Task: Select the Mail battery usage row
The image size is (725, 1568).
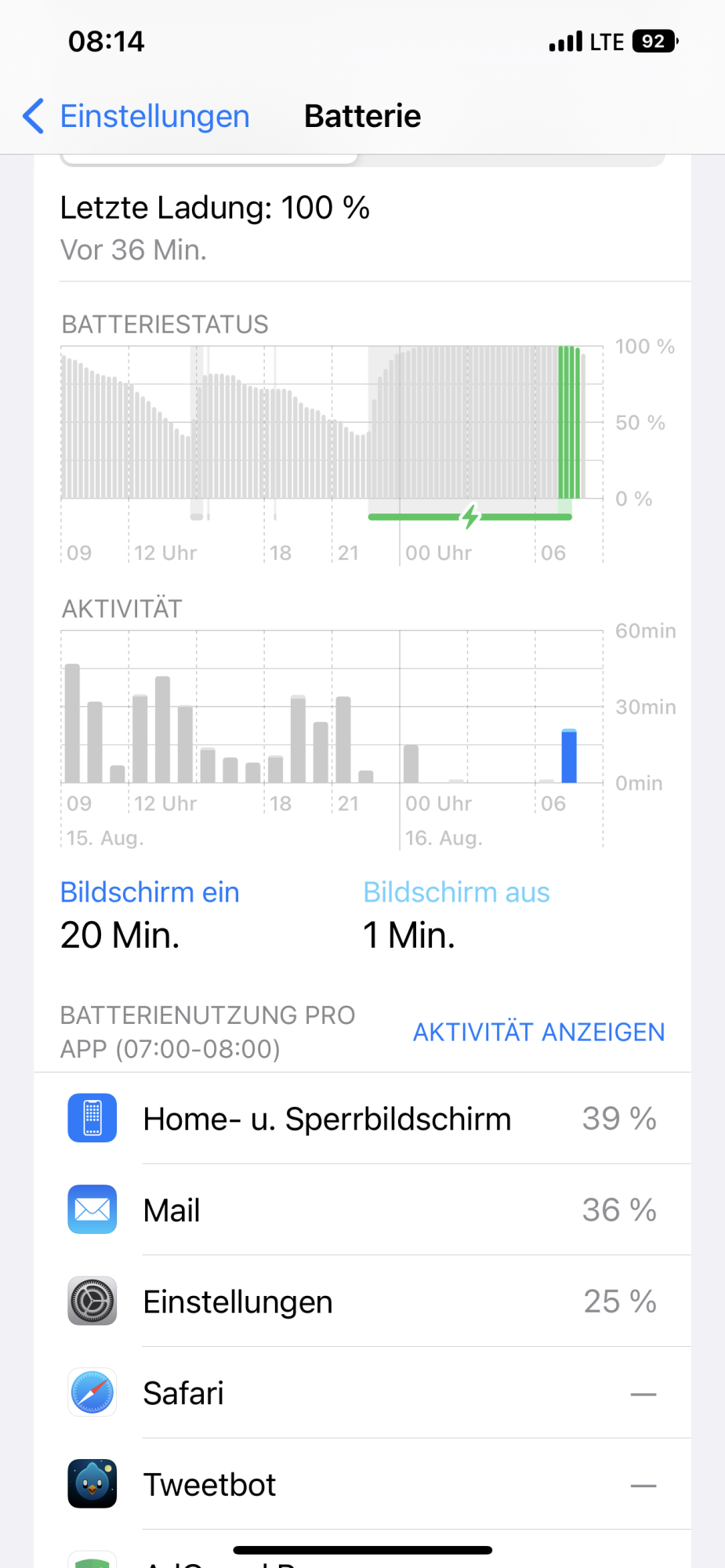Action: [362, 1210]
